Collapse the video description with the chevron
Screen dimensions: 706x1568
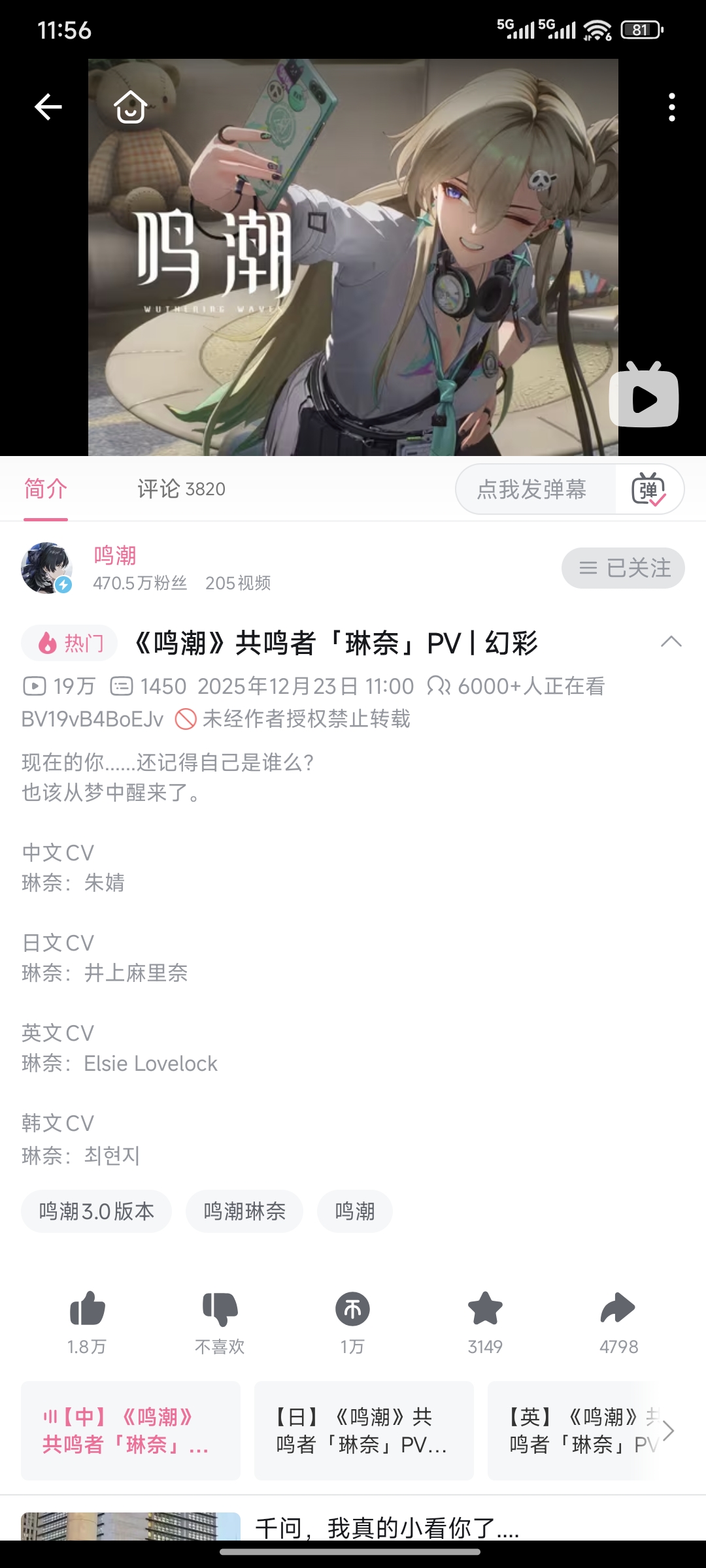point(671,642)
